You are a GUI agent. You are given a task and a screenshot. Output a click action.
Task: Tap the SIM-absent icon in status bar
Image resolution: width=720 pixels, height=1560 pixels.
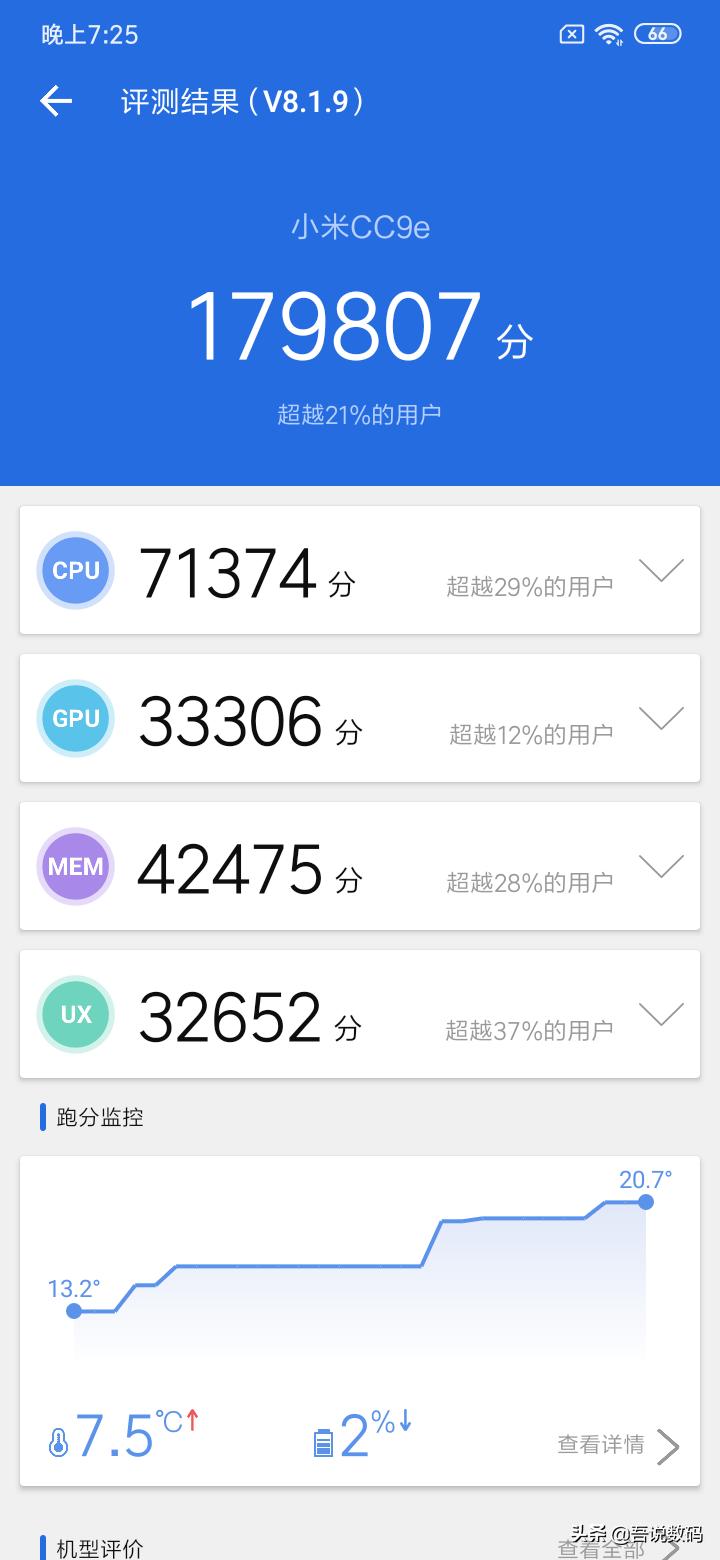[571, 33]
